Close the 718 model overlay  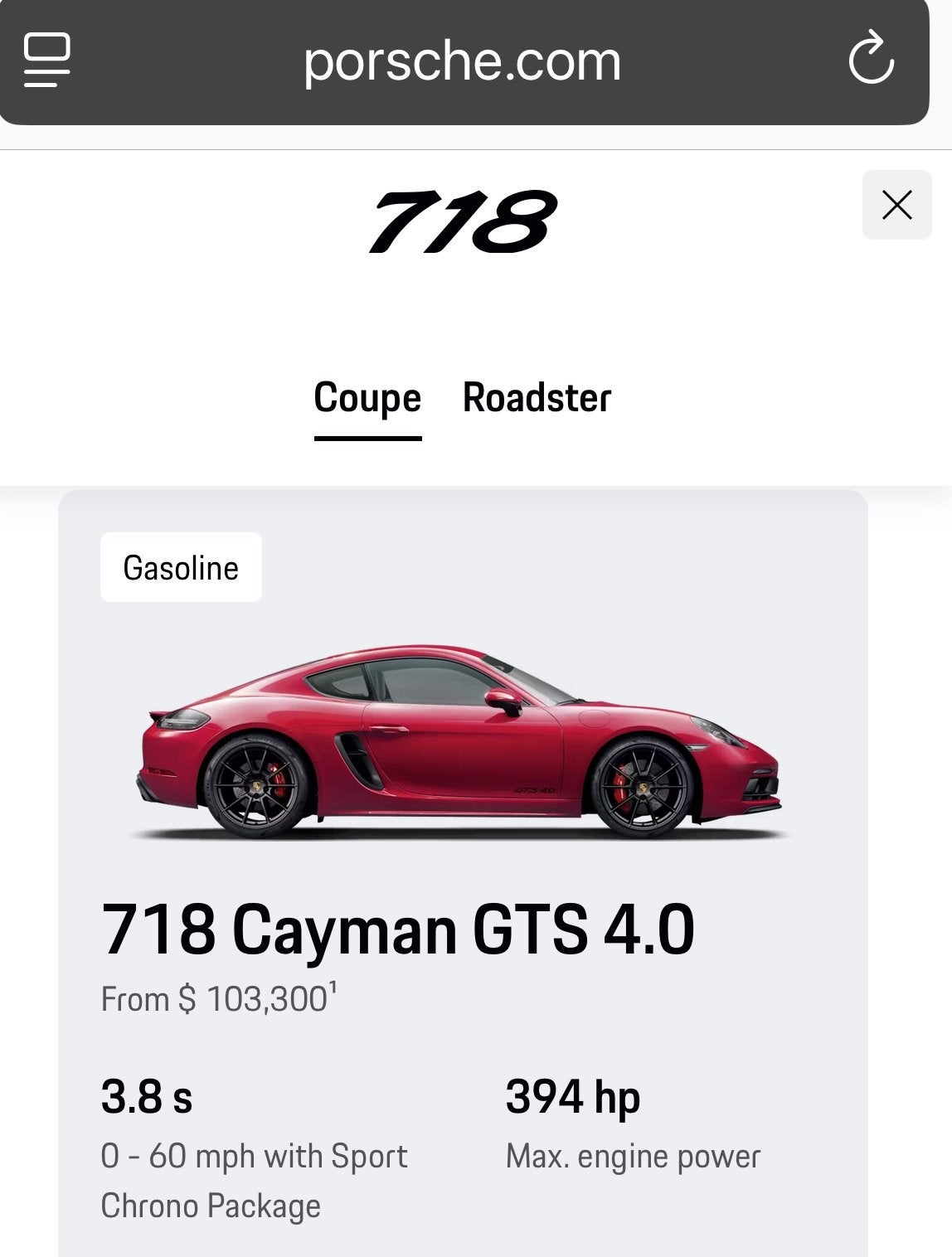(x=896, y=205)
